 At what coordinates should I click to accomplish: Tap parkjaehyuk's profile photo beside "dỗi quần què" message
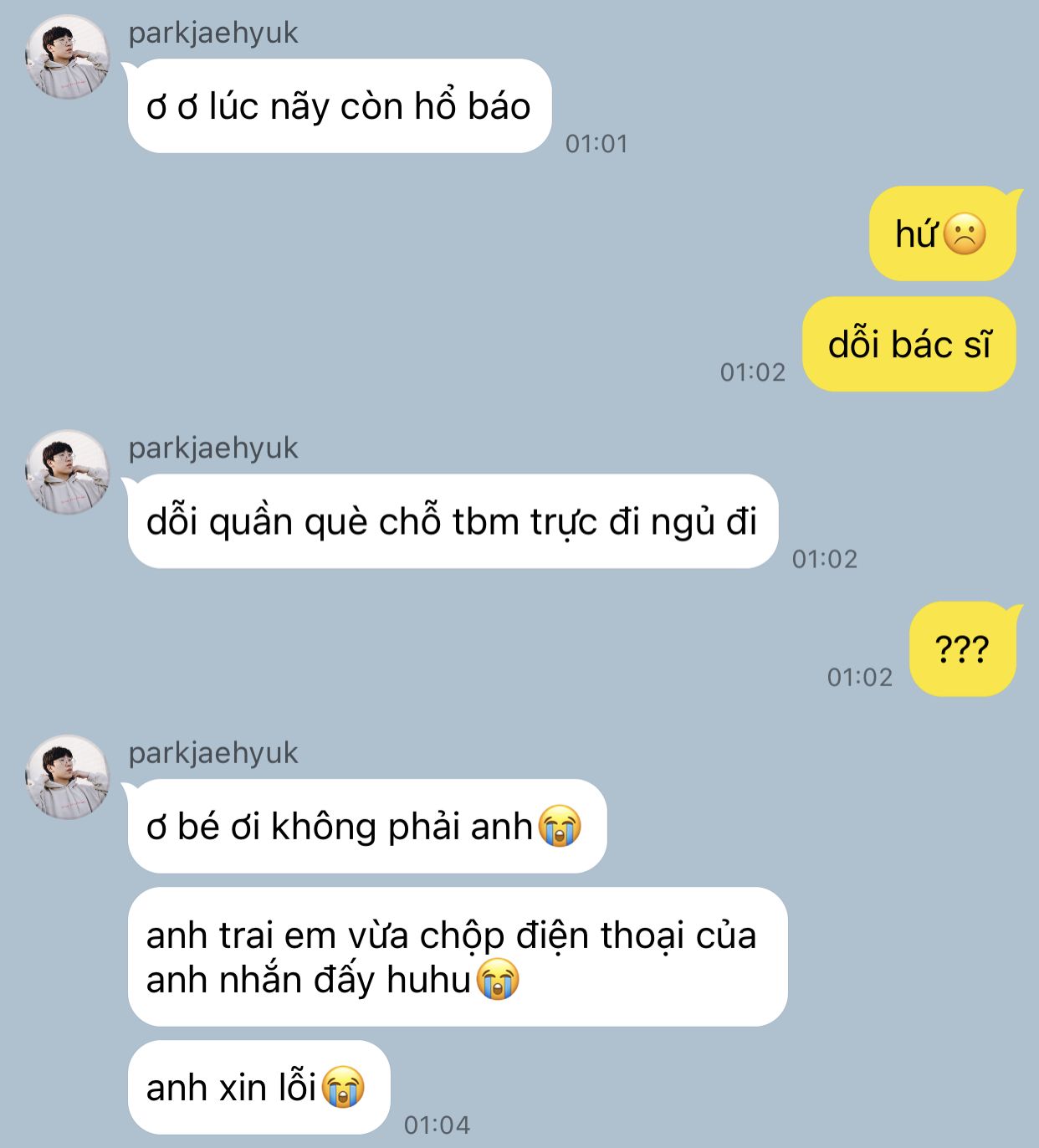[67, 472]
